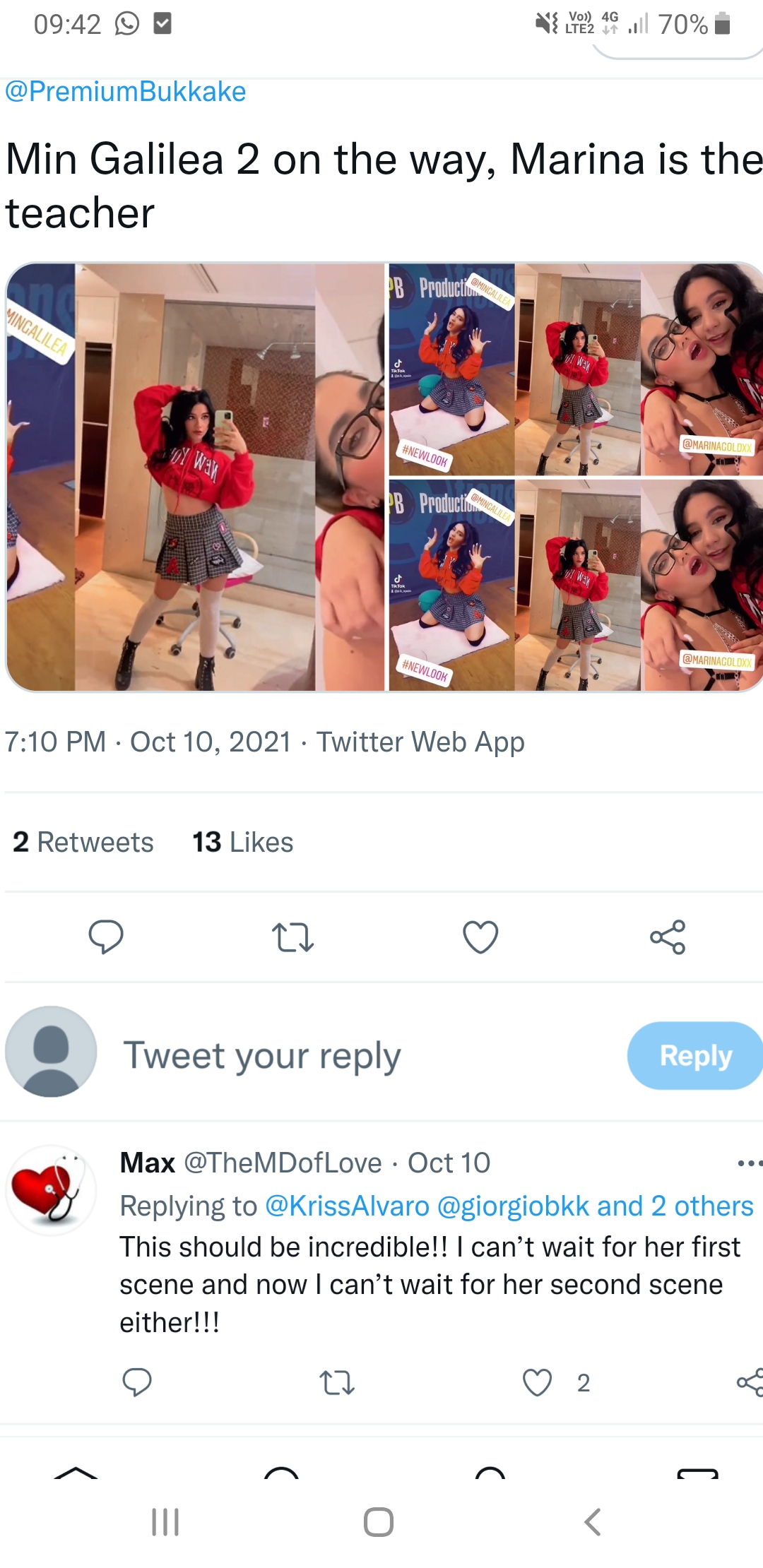The width and height of the screenshot is (763, 1568).
Task: Like Max's reply
Action: (537, 1382)
